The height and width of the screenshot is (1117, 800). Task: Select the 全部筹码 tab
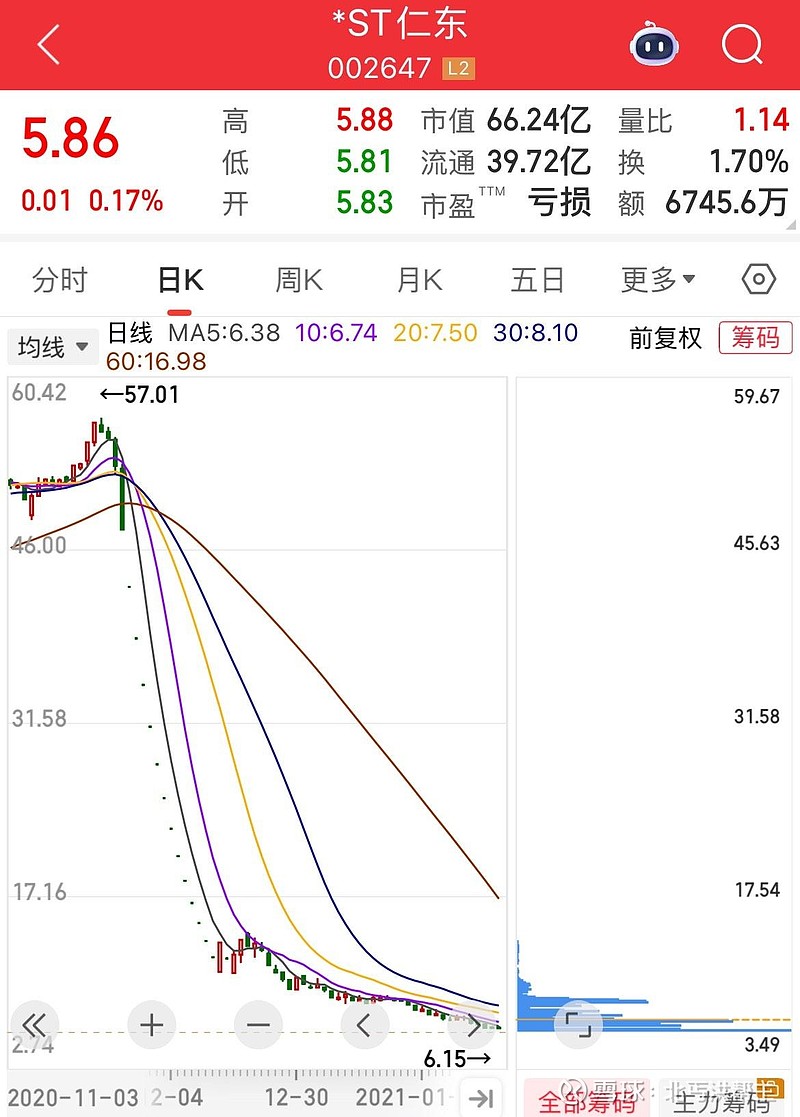point(586,1100)
